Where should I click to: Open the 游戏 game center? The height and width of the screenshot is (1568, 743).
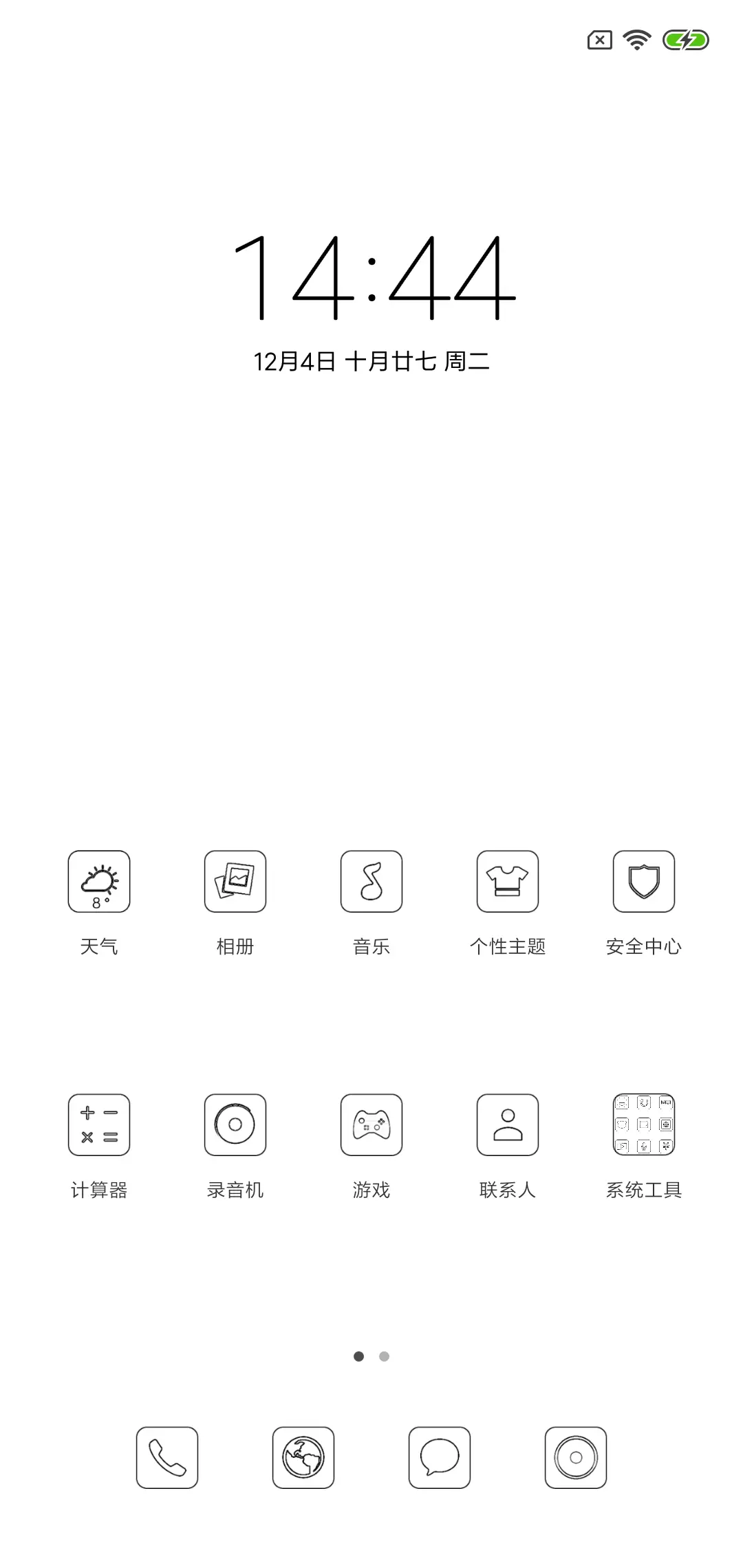(371, 1125)
